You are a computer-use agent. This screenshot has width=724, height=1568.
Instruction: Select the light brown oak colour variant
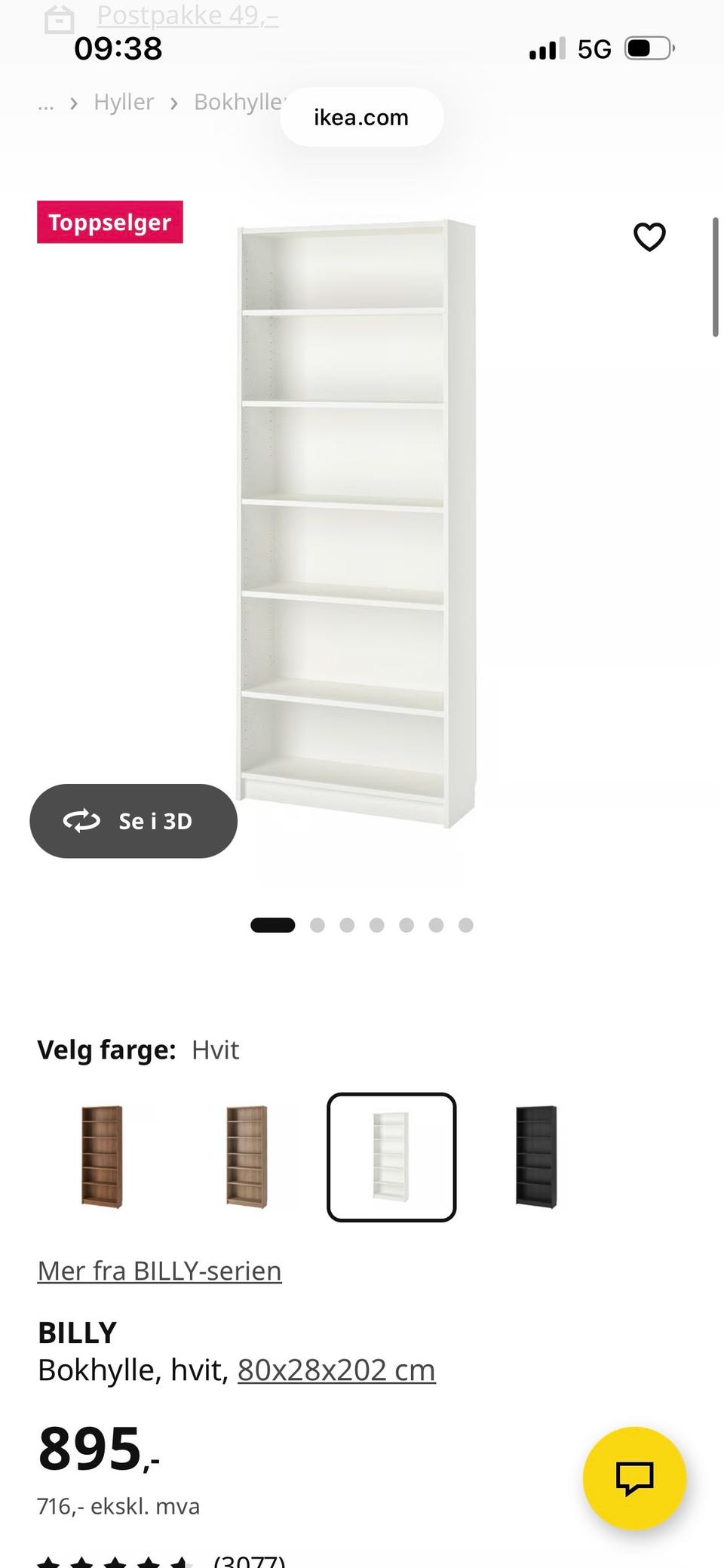pyautogui.click(x=247, y=1157)
